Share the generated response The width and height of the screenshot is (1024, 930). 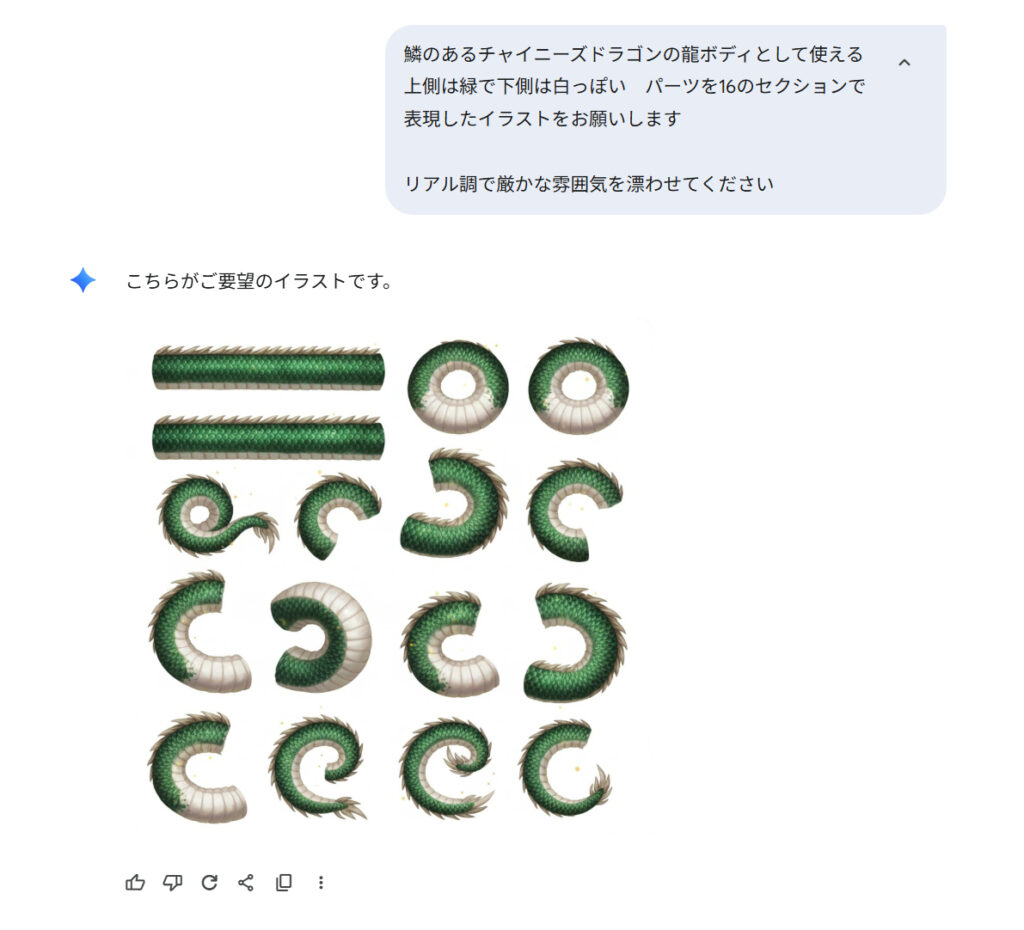246,882
